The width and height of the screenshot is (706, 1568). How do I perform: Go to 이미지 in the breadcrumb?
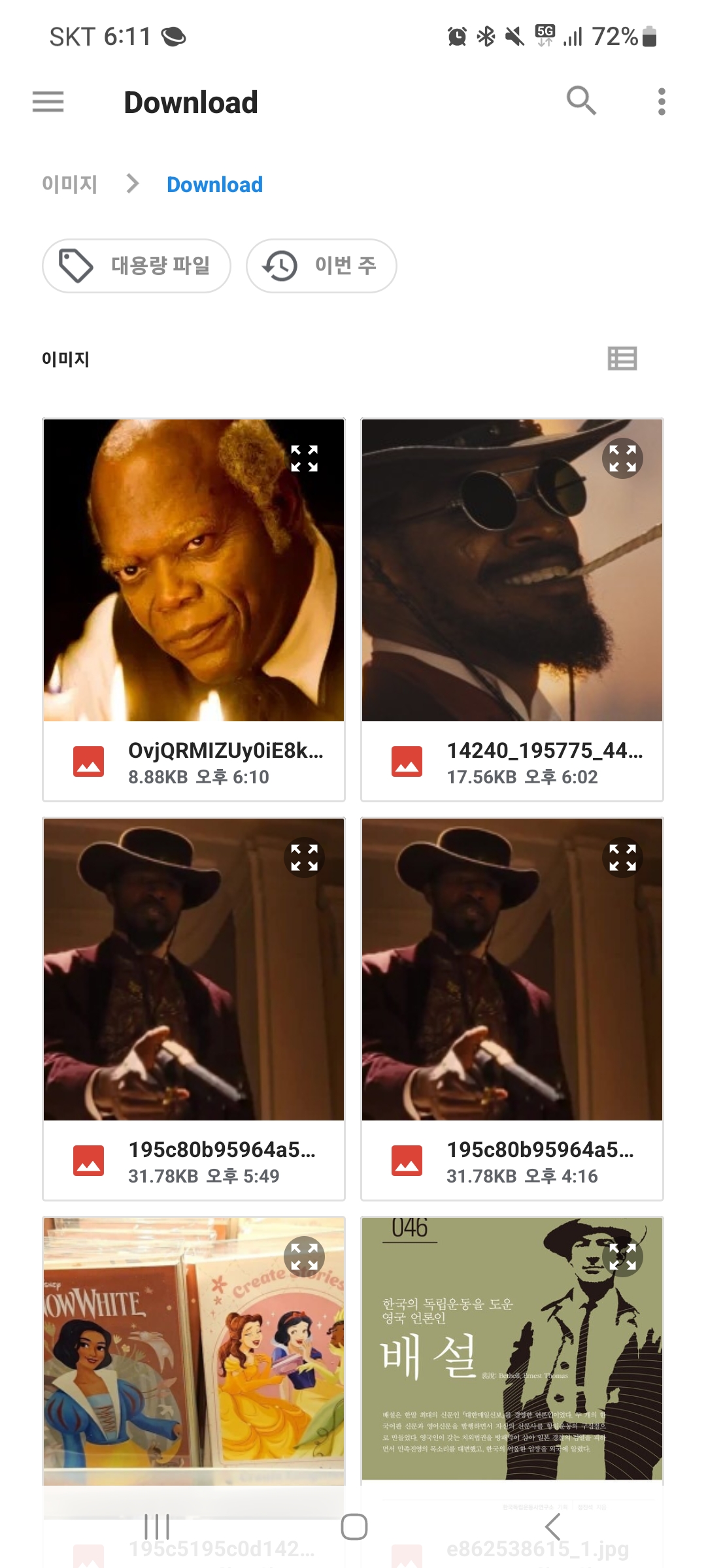pyautogui.click(x=69, y=184)
